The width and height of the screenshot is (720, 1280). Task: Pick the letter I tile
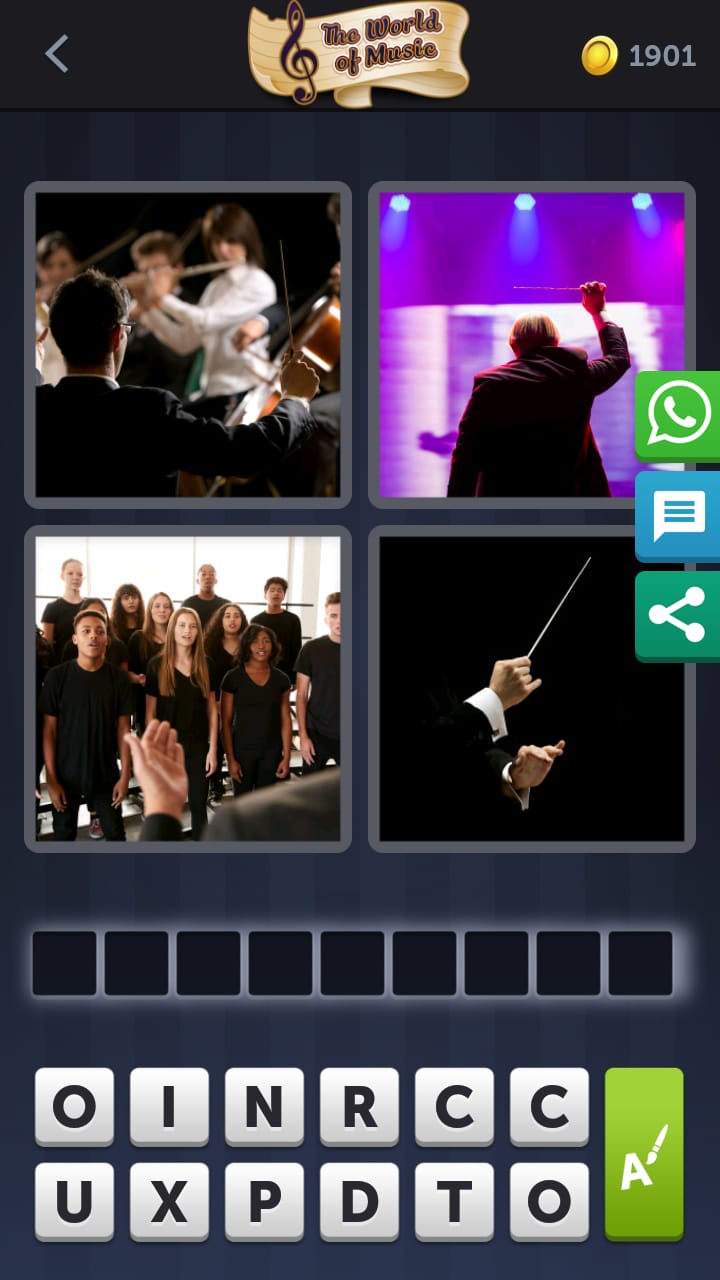point(169,1105)
